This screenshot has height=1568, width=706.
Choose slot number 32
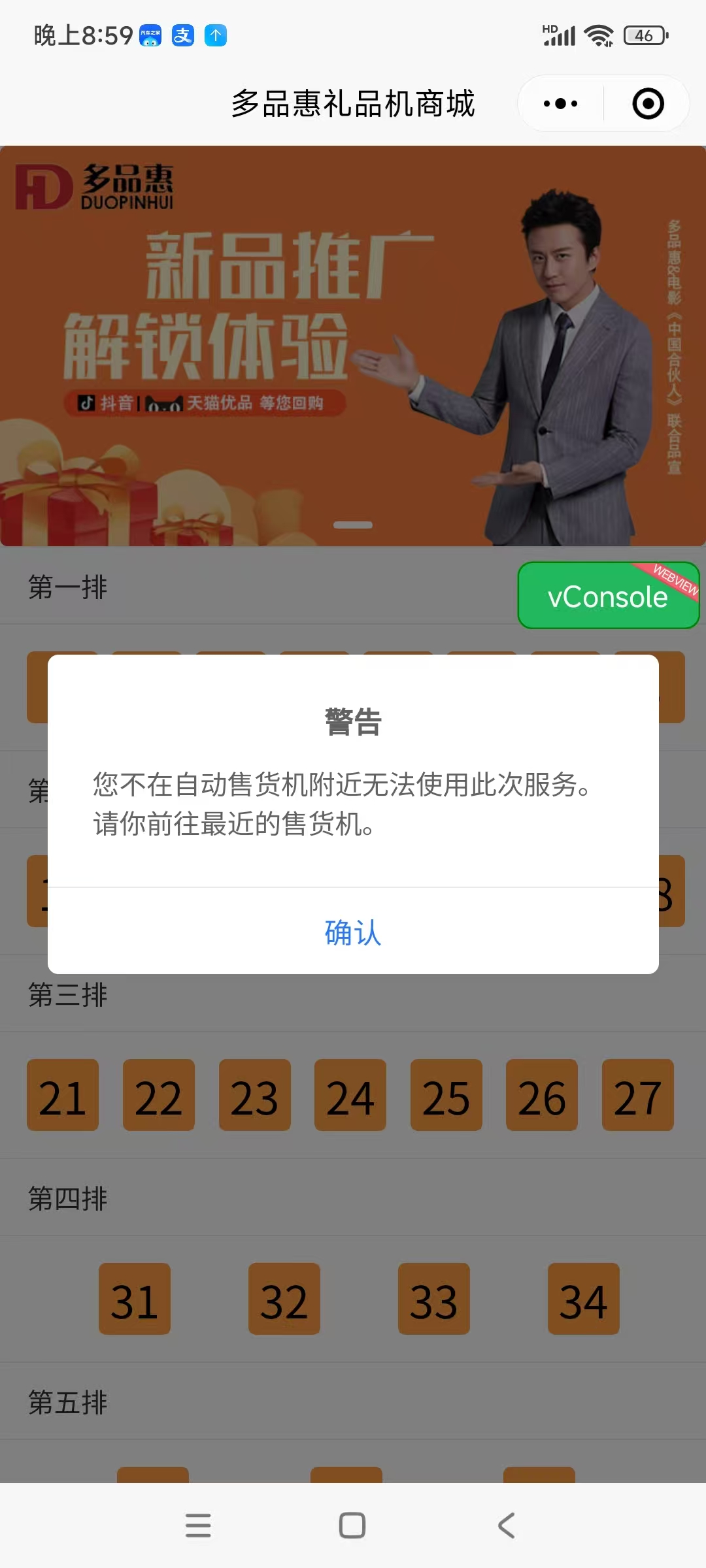[284, 1299]
